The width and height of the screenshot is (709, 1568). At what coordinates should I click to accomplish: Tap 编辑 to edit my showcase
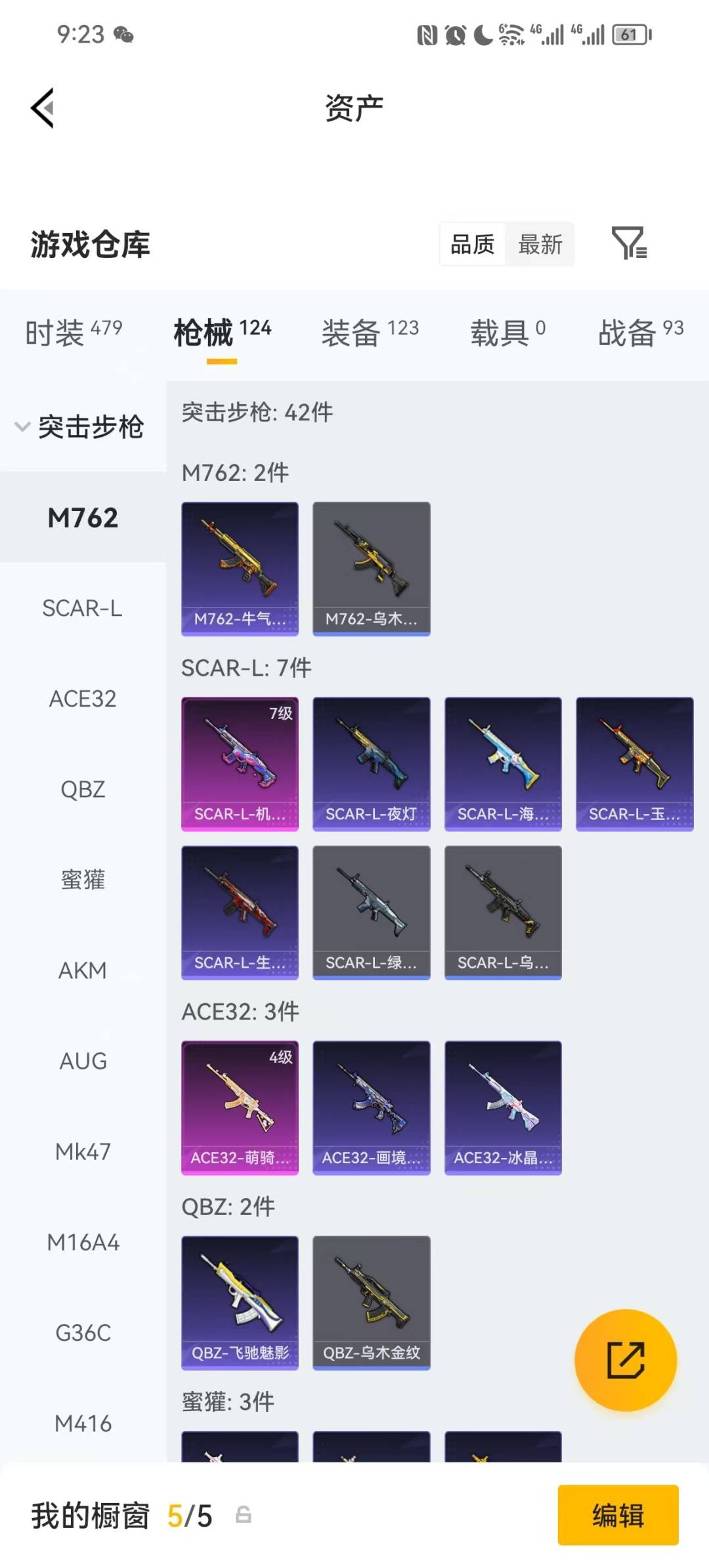(618, 1516)
